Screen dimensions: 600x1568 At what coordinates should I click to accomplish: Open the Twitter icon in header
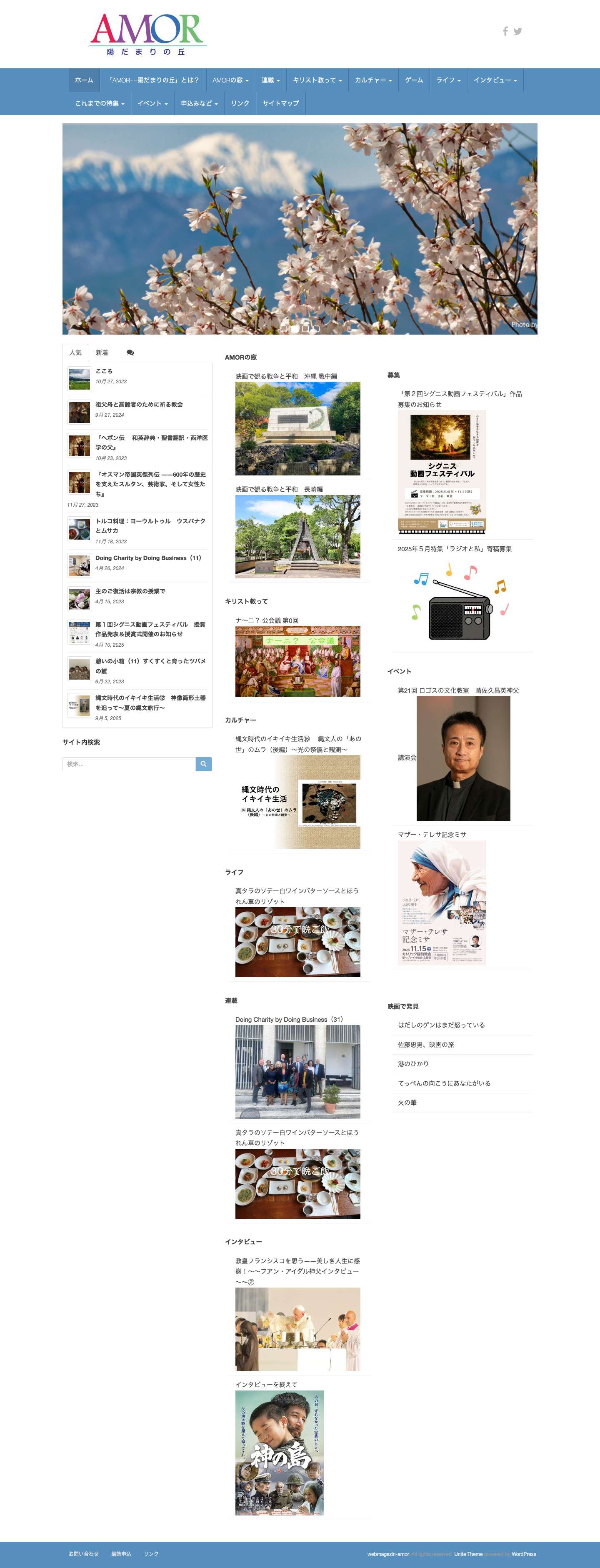coord(518,31)
